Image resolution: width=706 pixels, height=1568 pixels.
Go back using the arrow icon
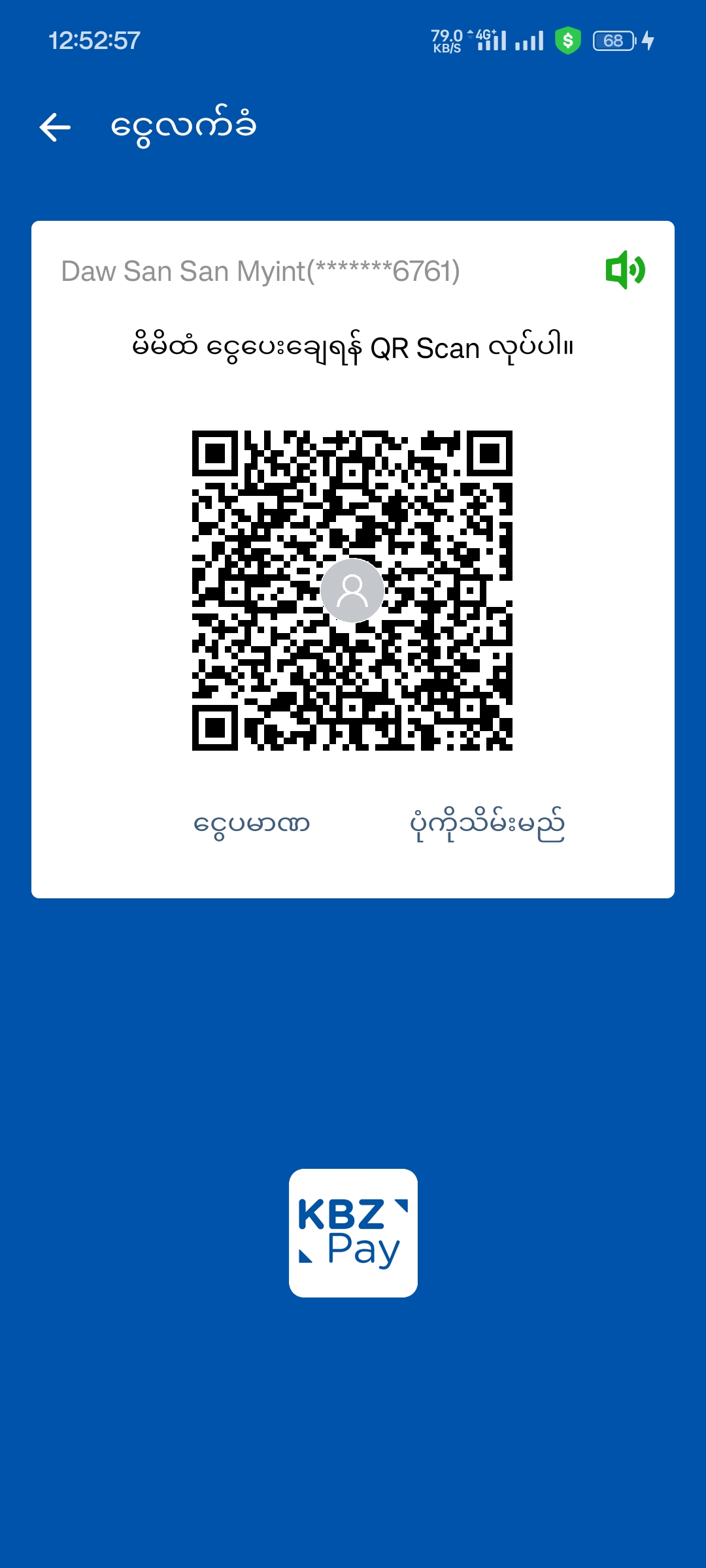coord(55,127)
